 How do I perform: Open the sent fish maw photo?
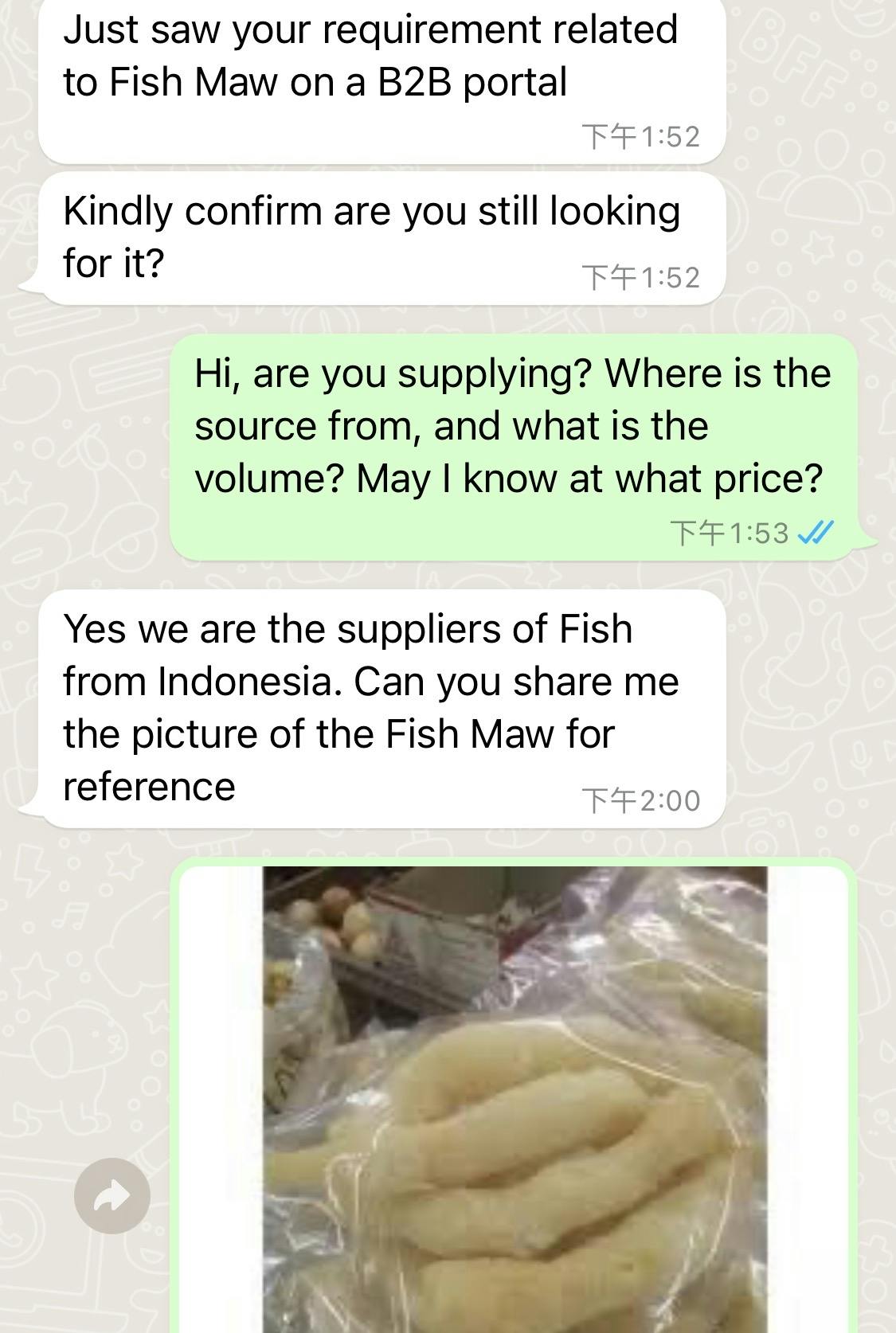515,1099
